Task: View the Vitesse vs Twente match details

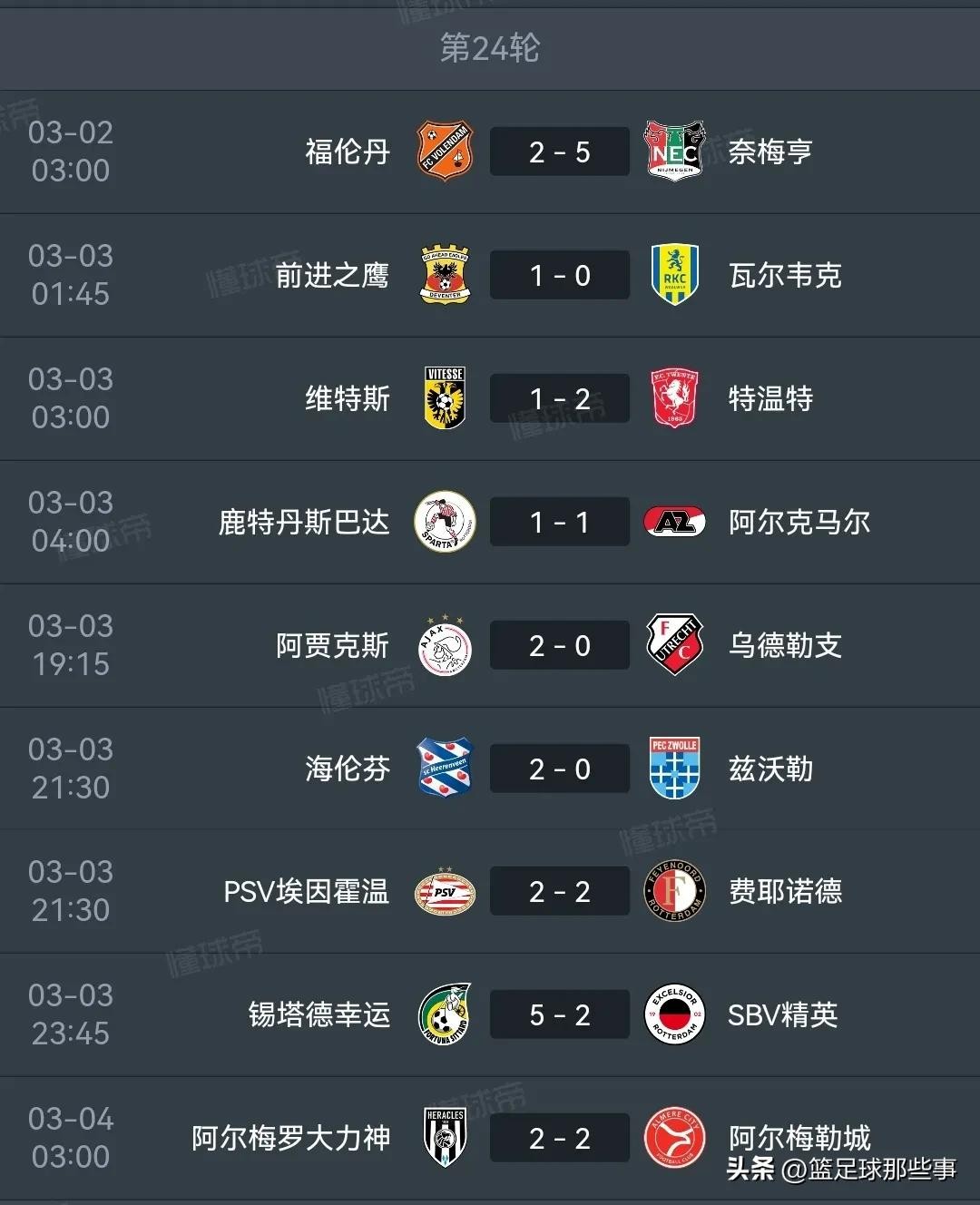Action: pyautogui.click(x=559, y=398)
